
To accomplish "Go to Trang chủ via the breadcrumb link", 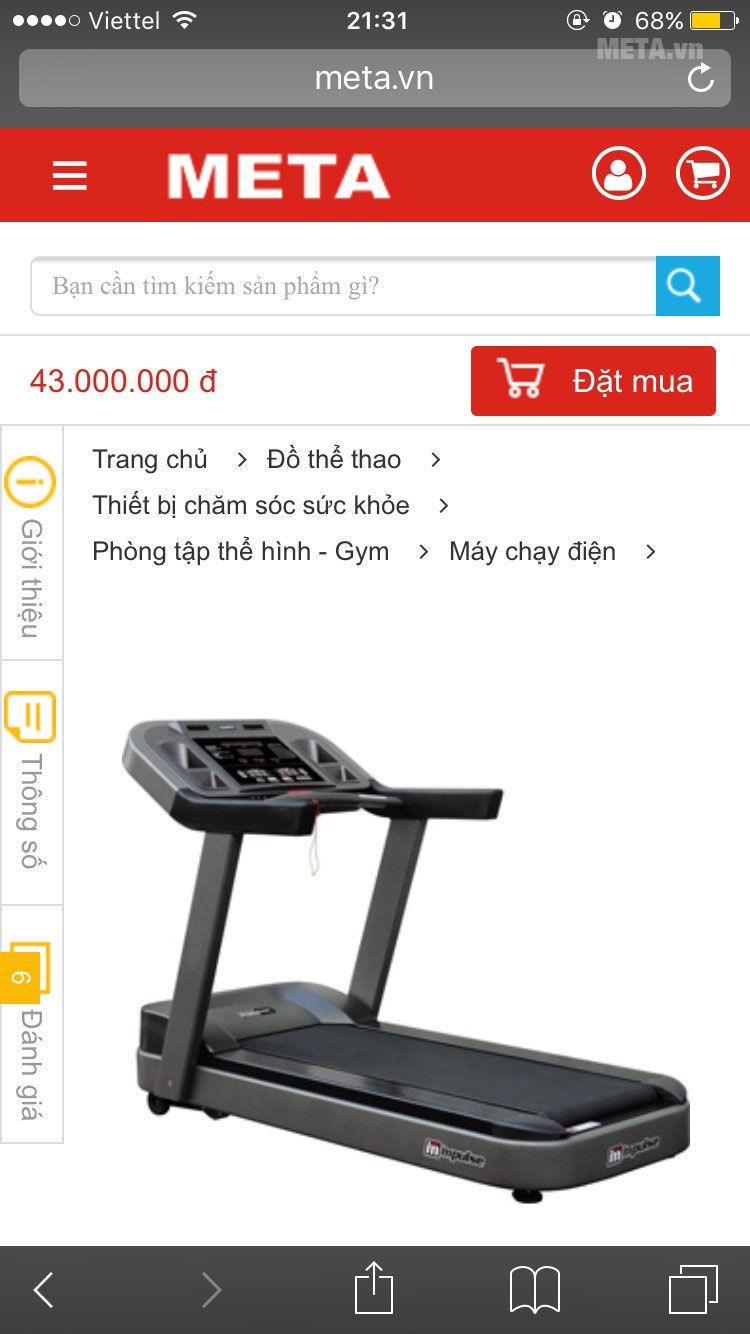I will pyautogui.click(x=149, y=459).
